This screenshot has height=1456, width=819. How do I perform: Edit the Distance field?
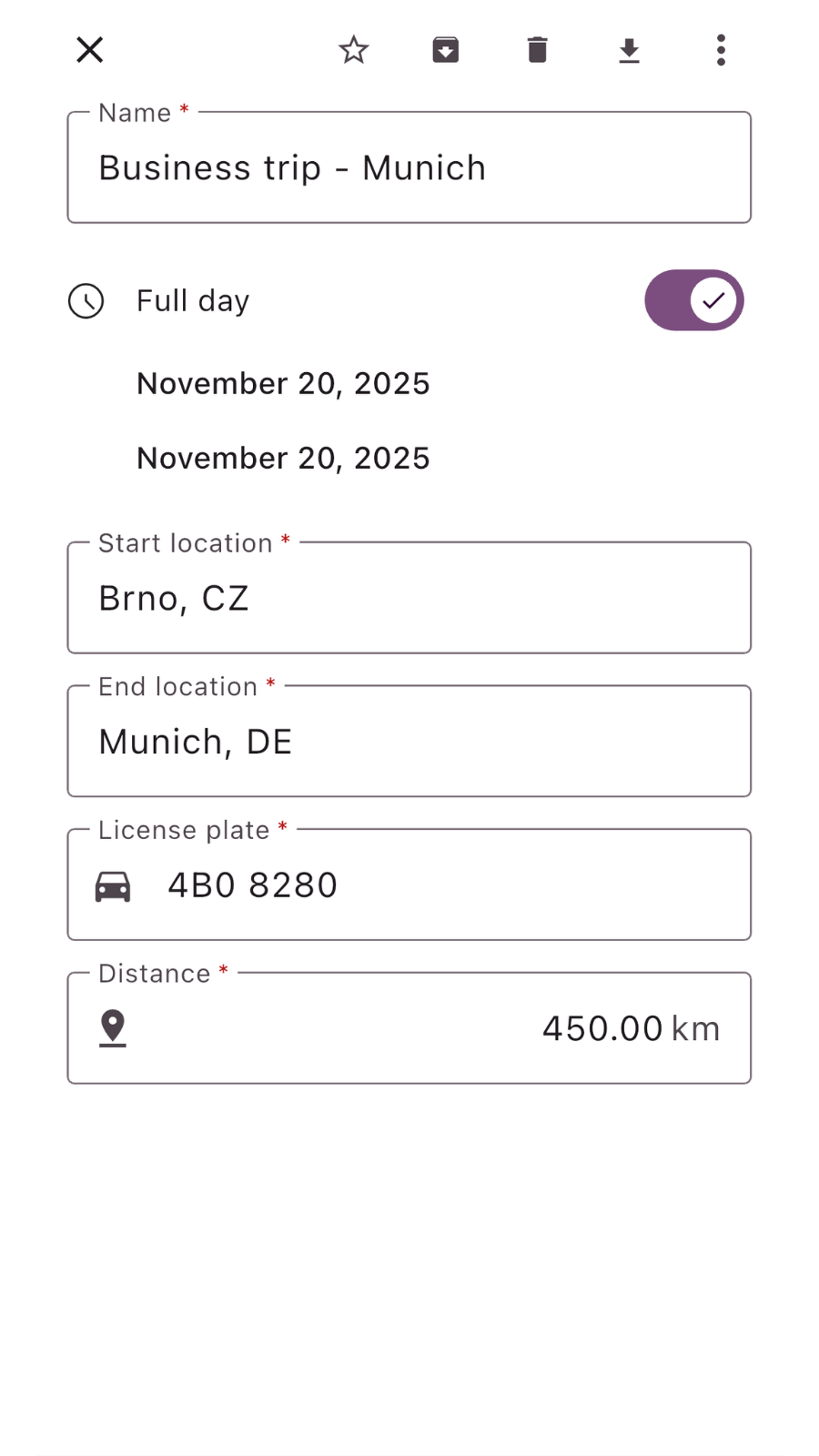(x=409, y=1029)
